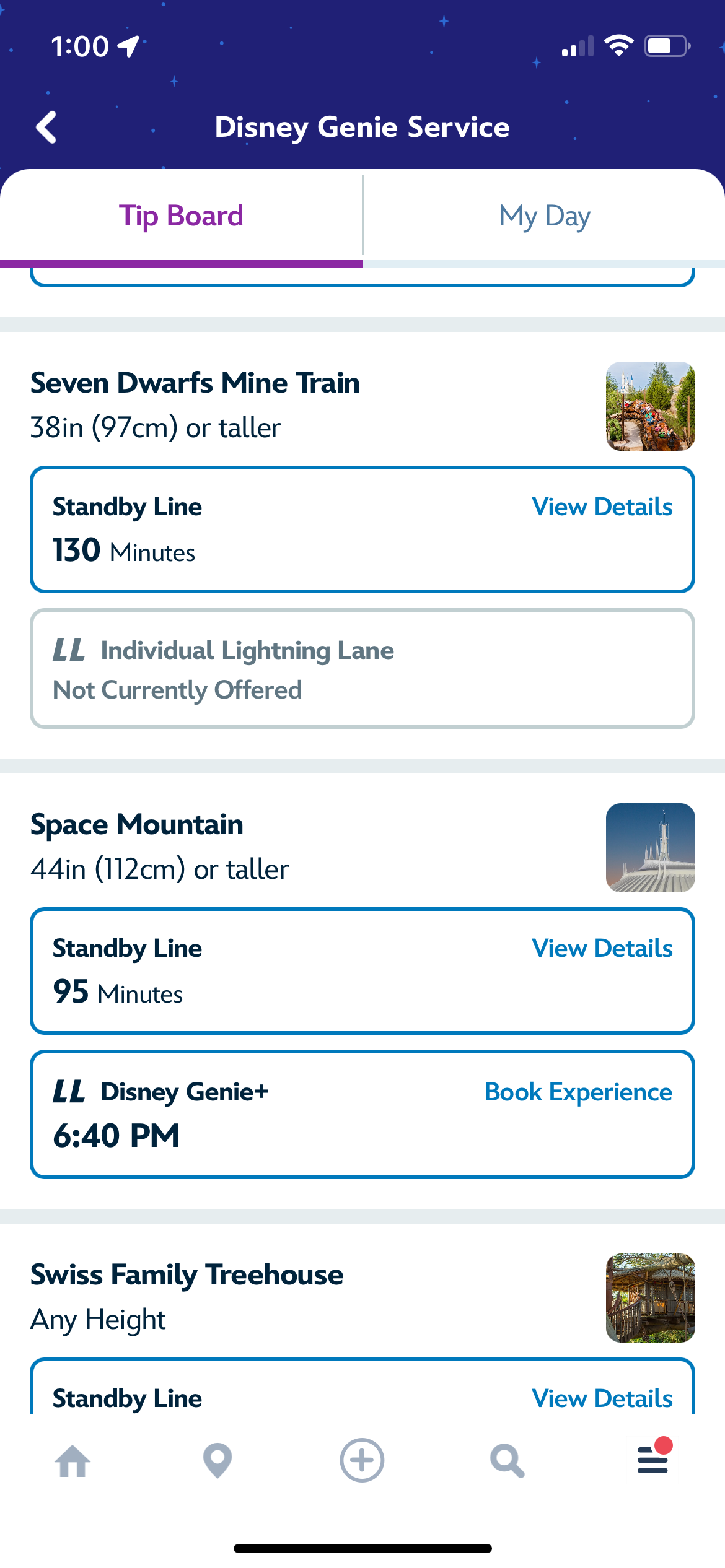
Task: Go back from Disney Genie Service
Action: (x=47, y=128)
